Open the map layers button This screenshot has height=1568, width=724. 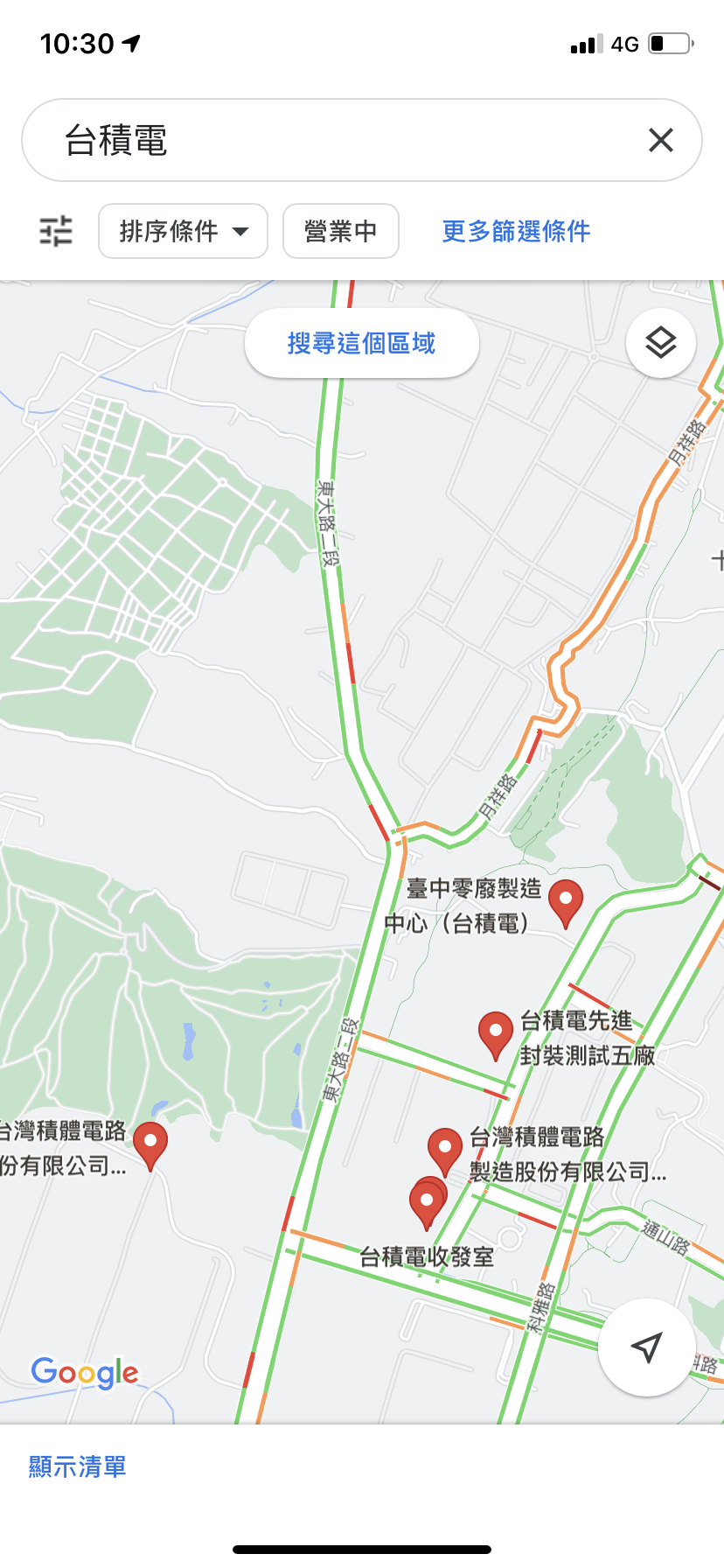(660, 343)
